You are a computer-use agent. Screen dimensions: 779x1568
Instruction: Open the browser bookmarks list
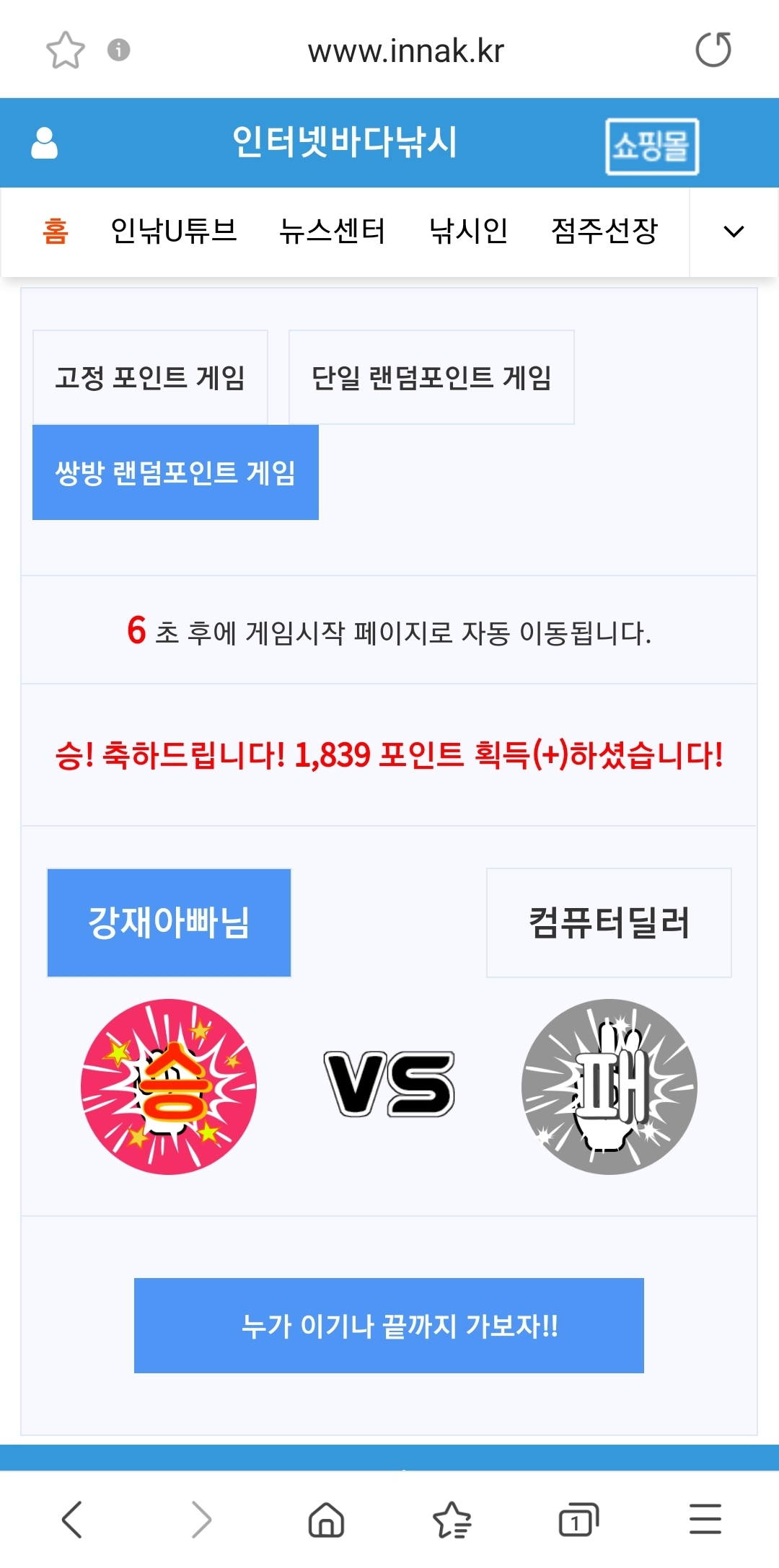452,1520
